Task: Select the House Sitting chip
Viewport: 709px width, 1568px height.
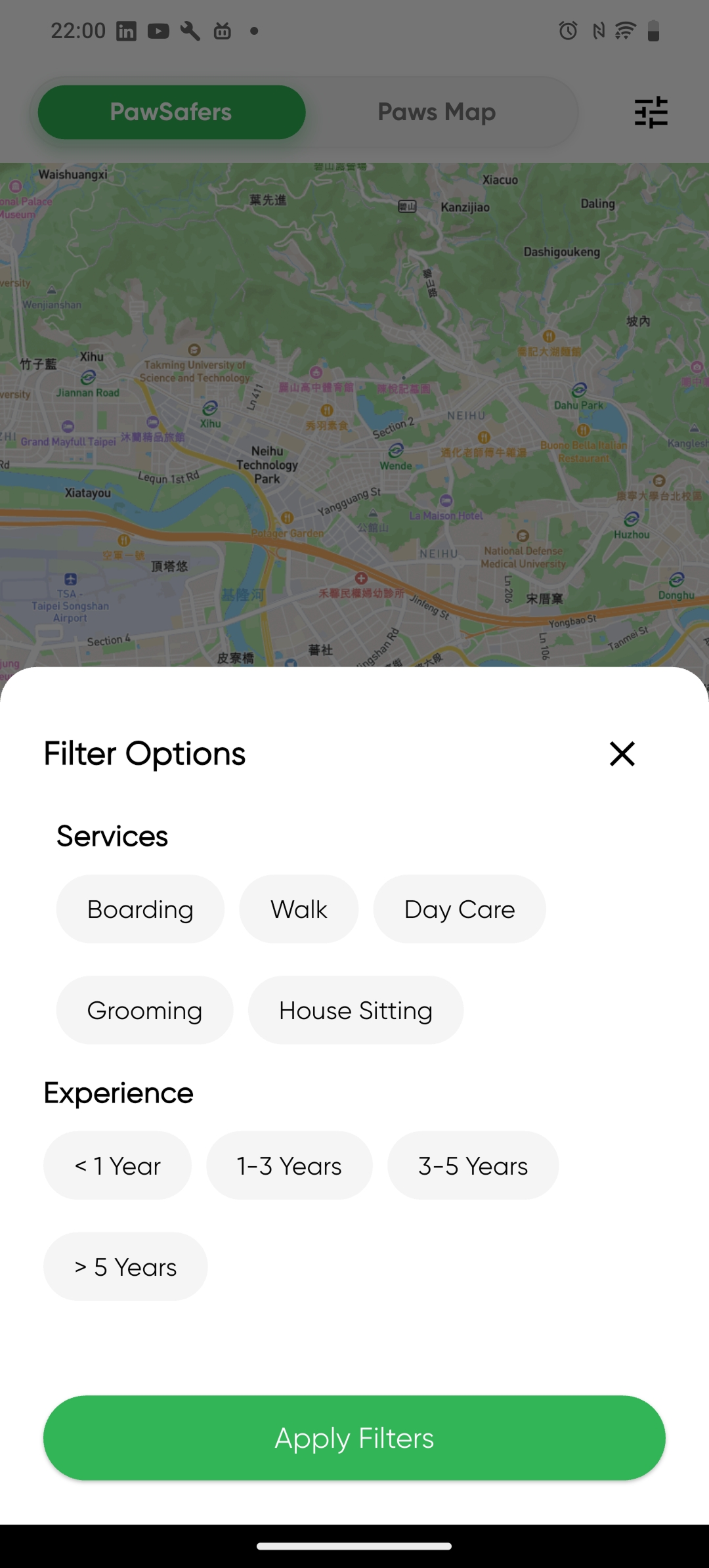Action: click(x=355, y=1010)
